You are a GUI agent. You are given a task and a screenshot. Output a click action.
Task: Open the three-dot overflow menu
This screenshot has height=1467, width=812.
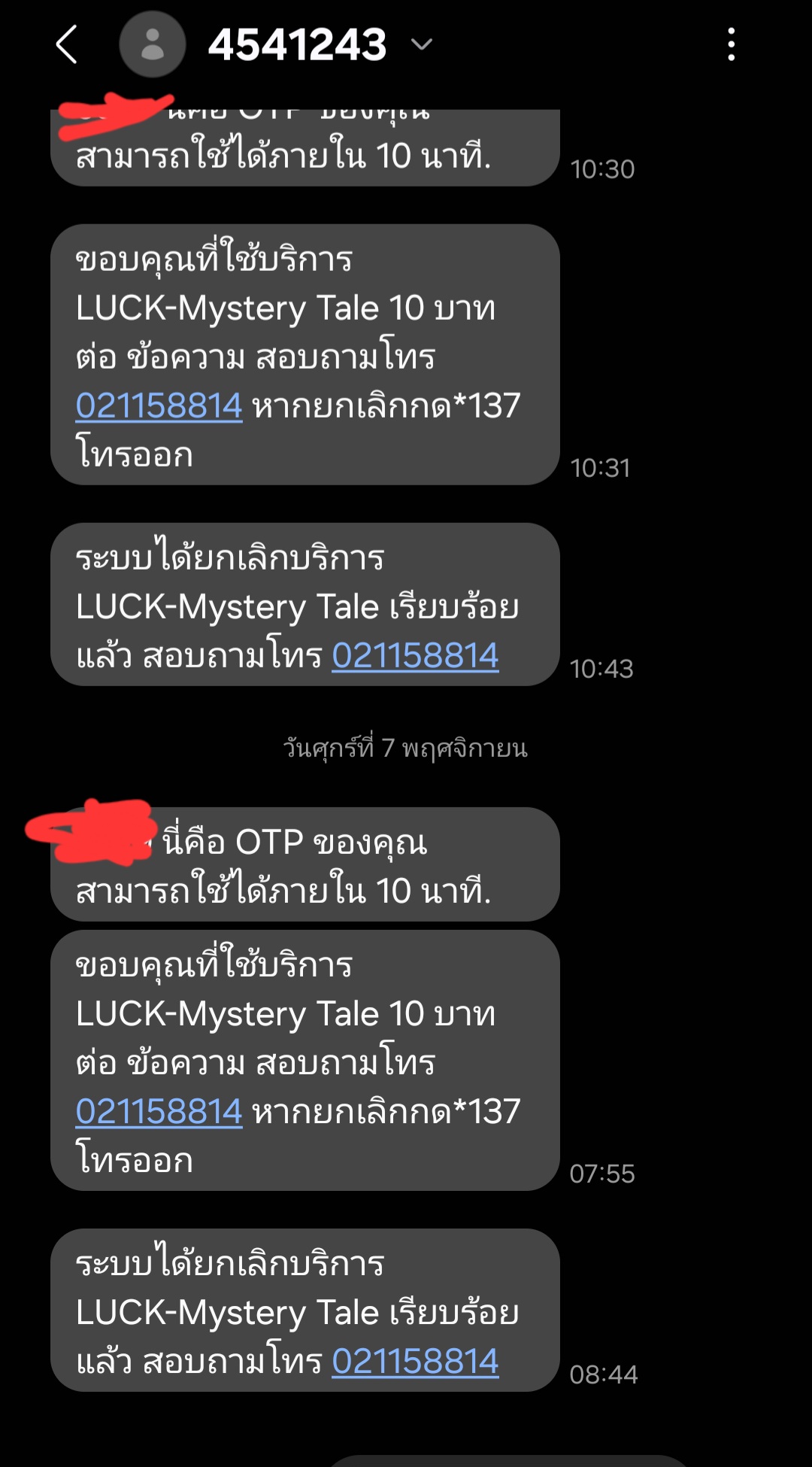[731, 44]
